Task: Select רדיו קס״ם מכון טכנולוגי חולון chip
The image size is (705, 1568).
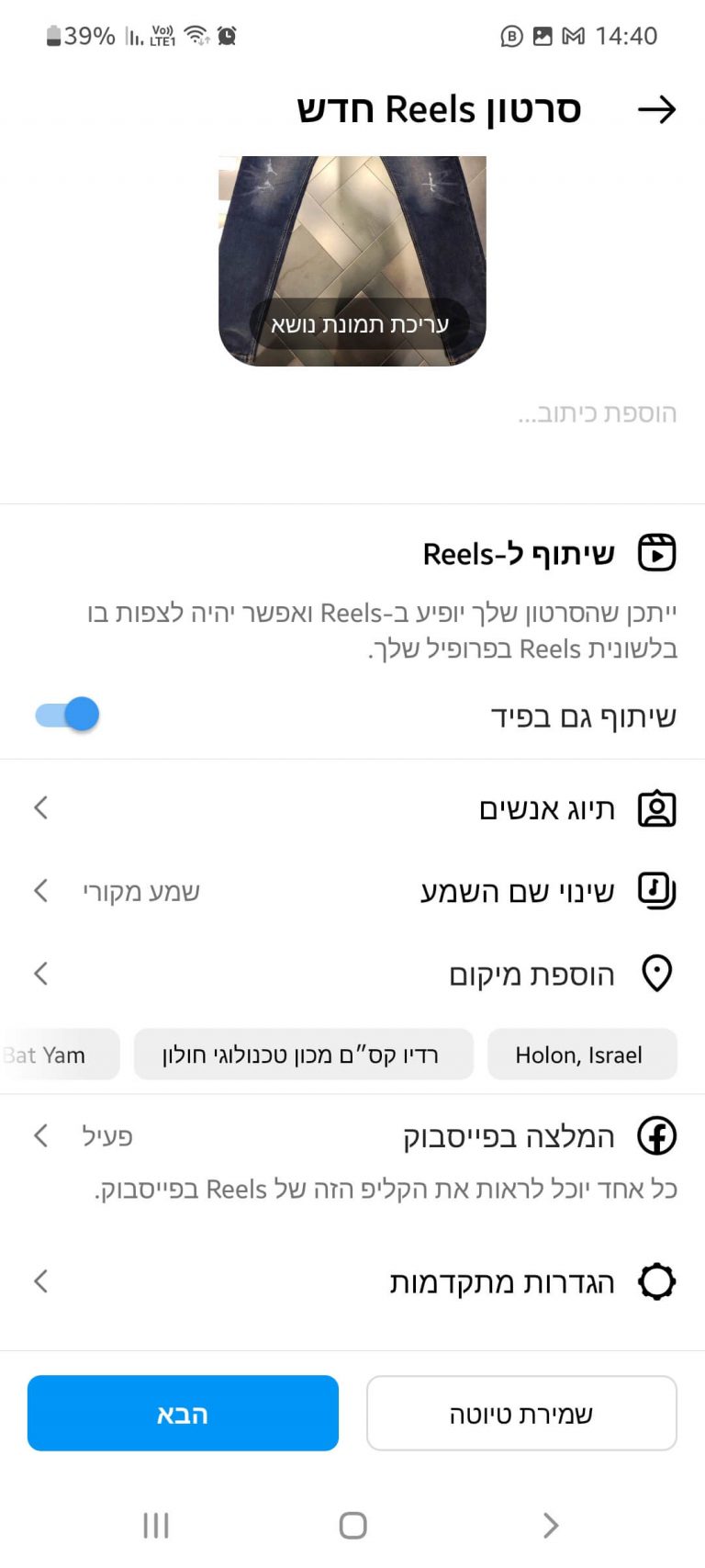Action: 303,1055
